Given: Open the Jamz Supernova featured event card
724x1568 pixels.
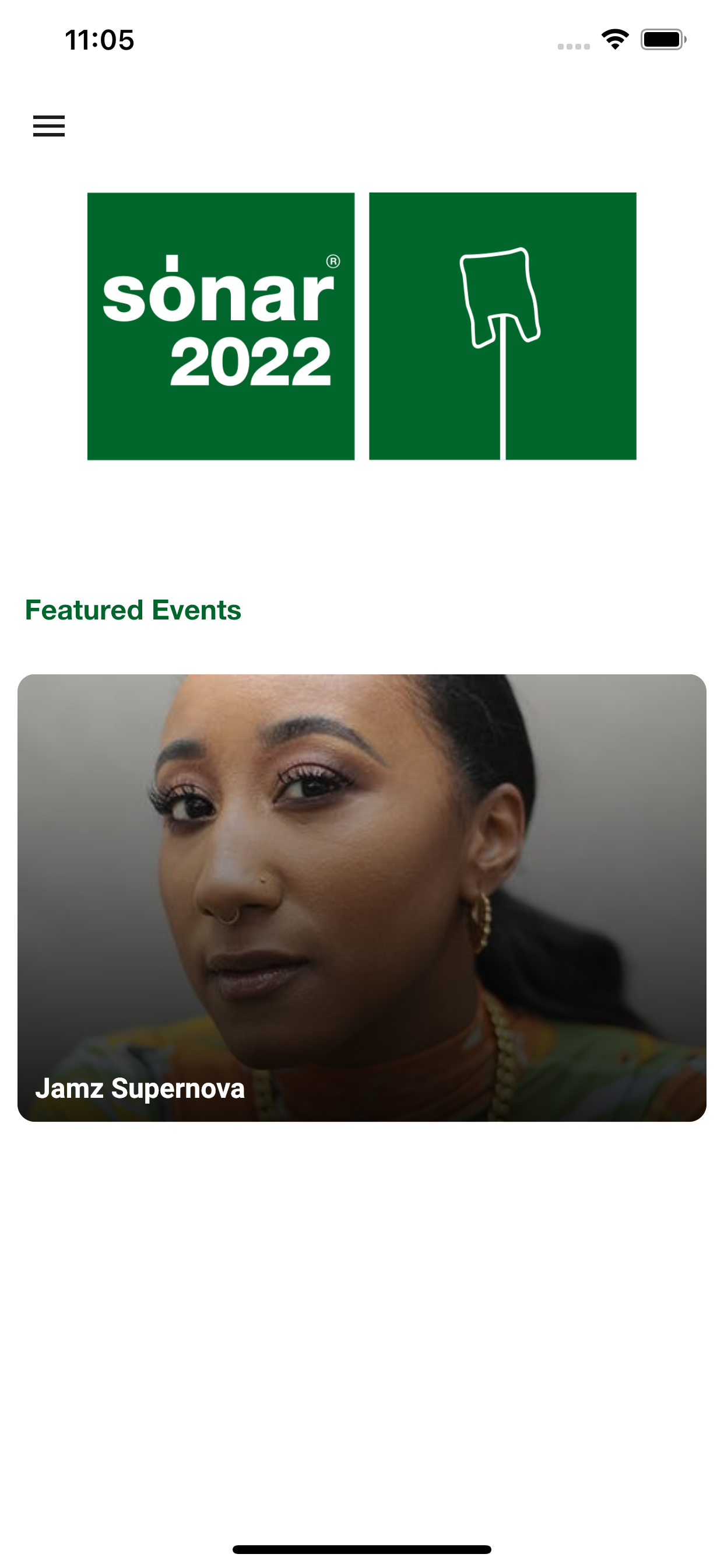Looking at the screenshot, I should [361, 897].
